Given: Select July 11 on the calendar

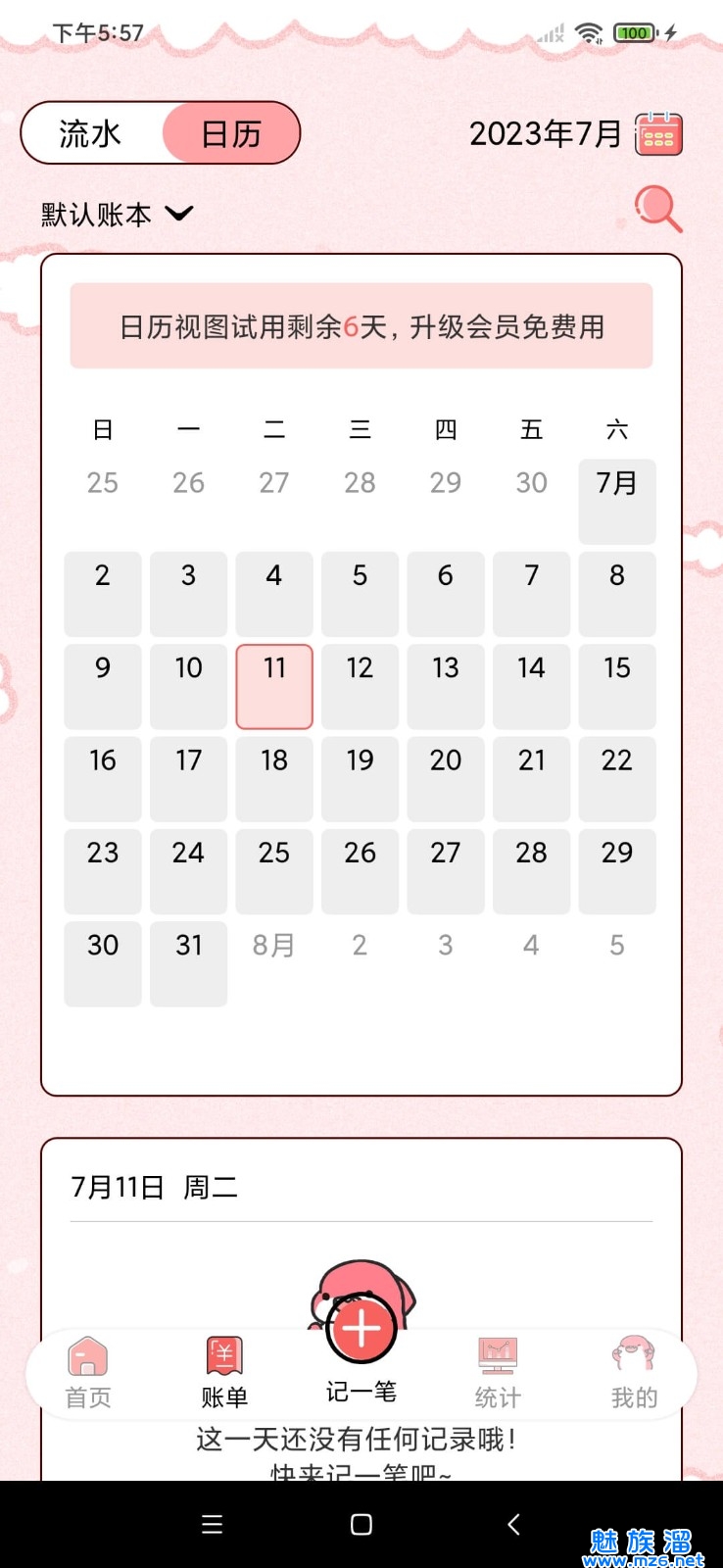Looking at the screenshot, I should [274, 686].
